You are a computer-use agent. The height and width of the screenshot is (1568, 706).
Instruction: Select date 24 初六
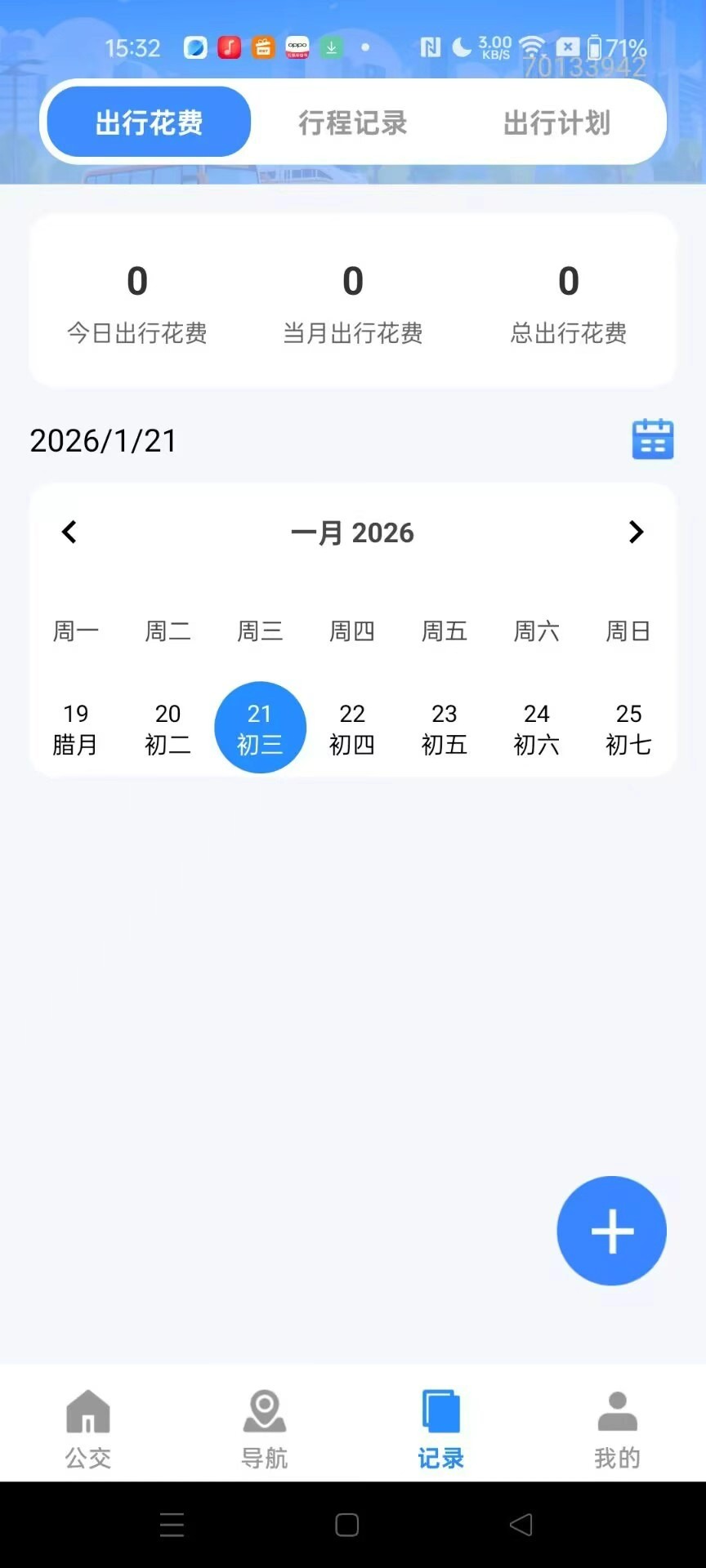pyautogui.click(x=537, y=728)
